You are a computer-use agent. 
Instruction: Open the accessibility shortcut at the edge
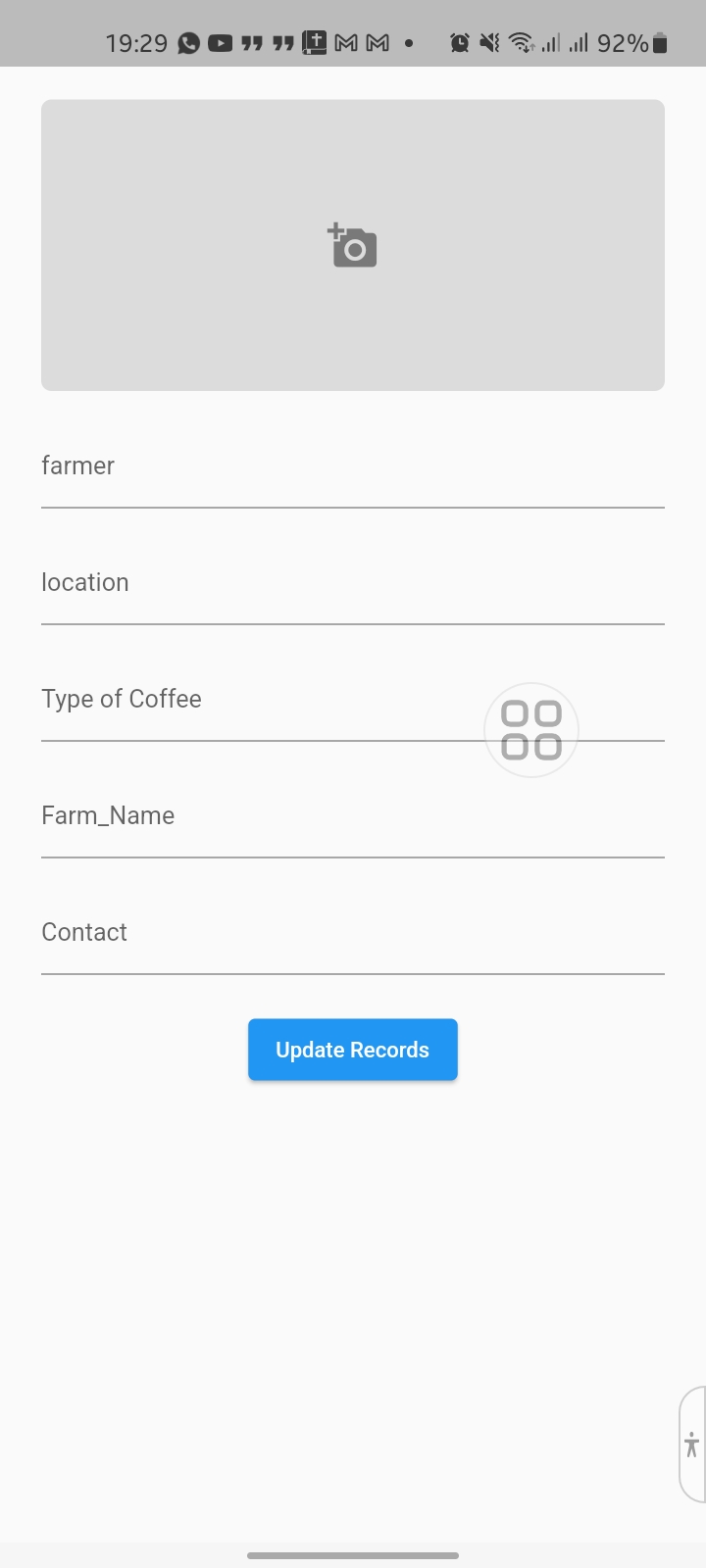point(692,1444)
